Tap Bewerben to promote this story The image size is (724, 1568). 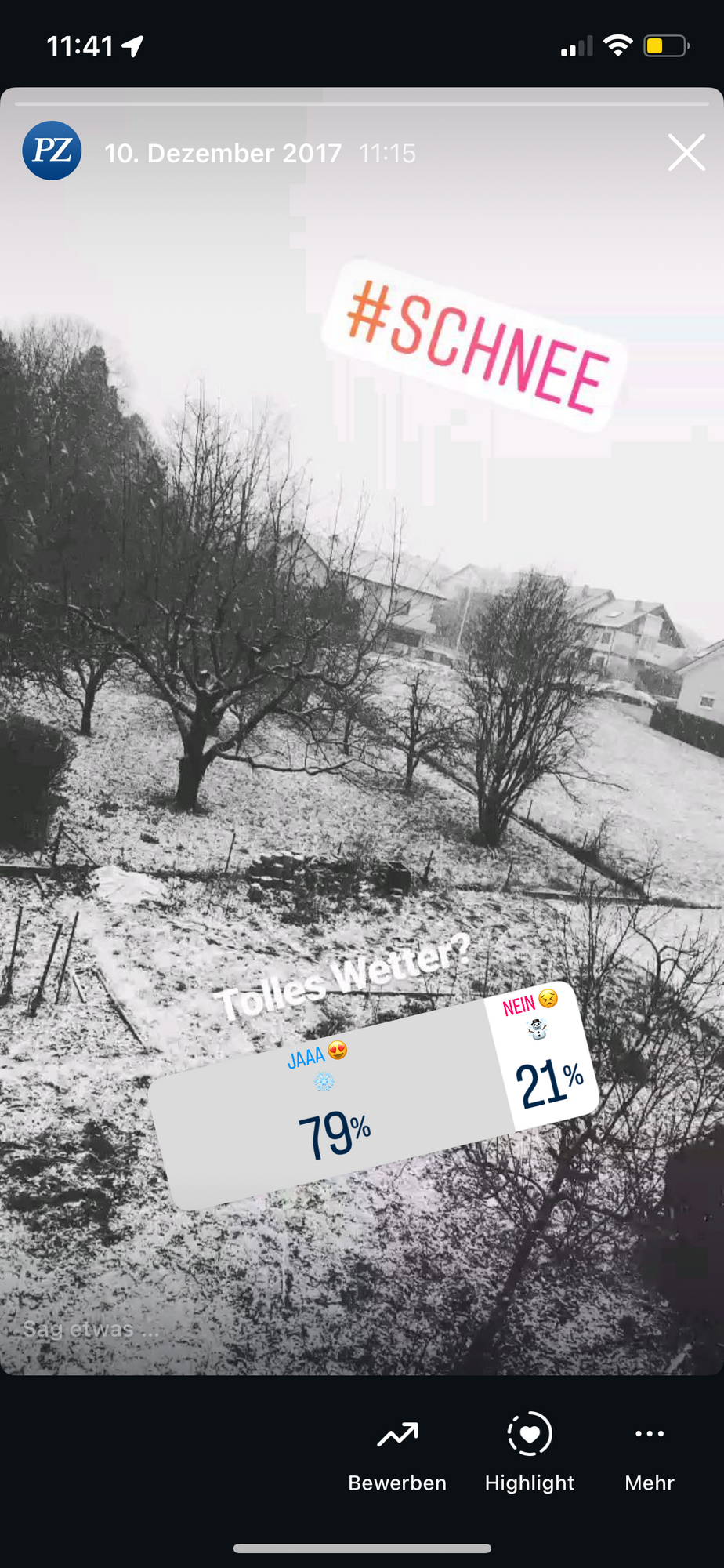tap(397, 1453)
